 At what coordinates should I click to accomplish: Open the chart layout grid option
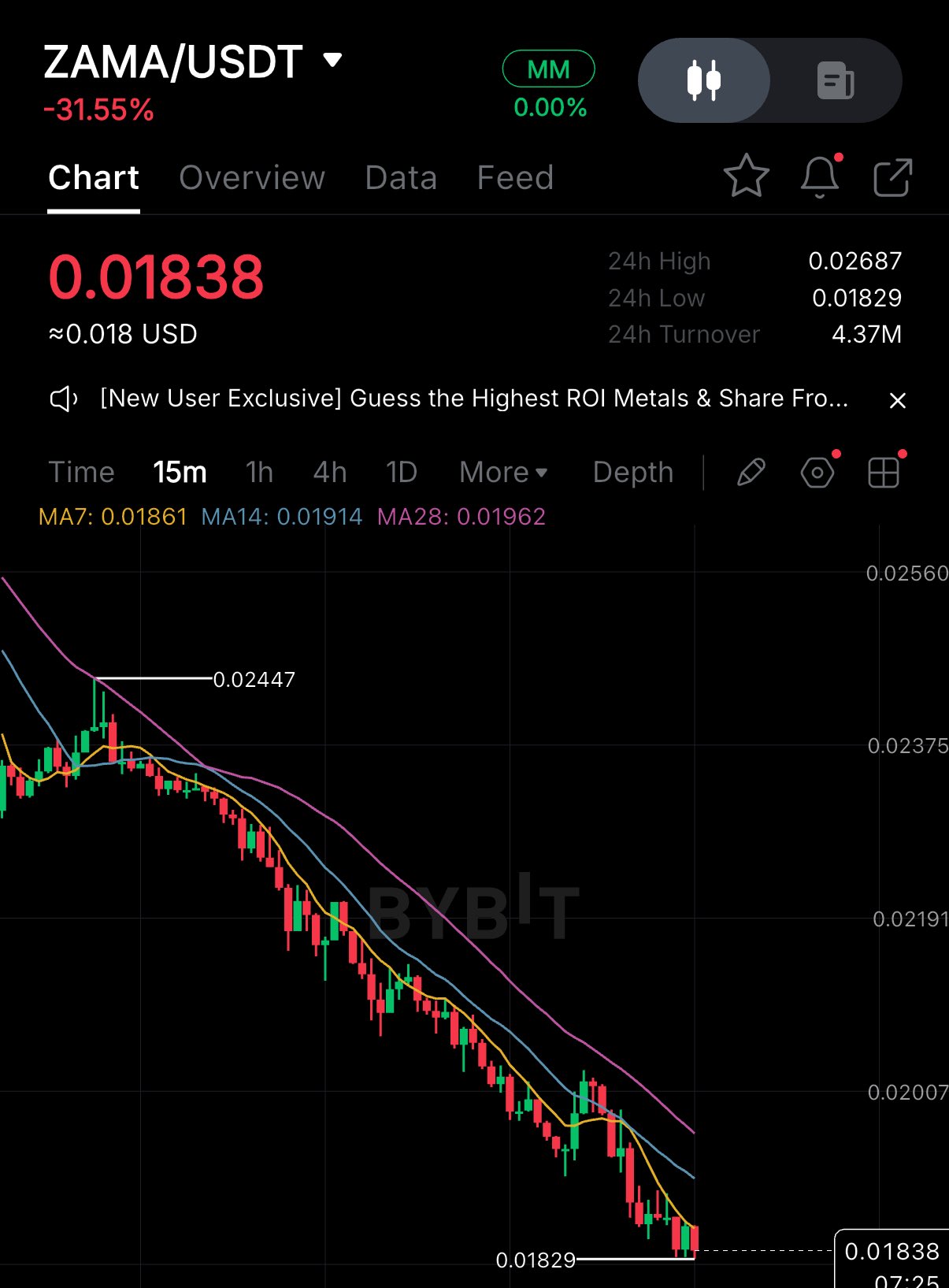pos(884,473)
